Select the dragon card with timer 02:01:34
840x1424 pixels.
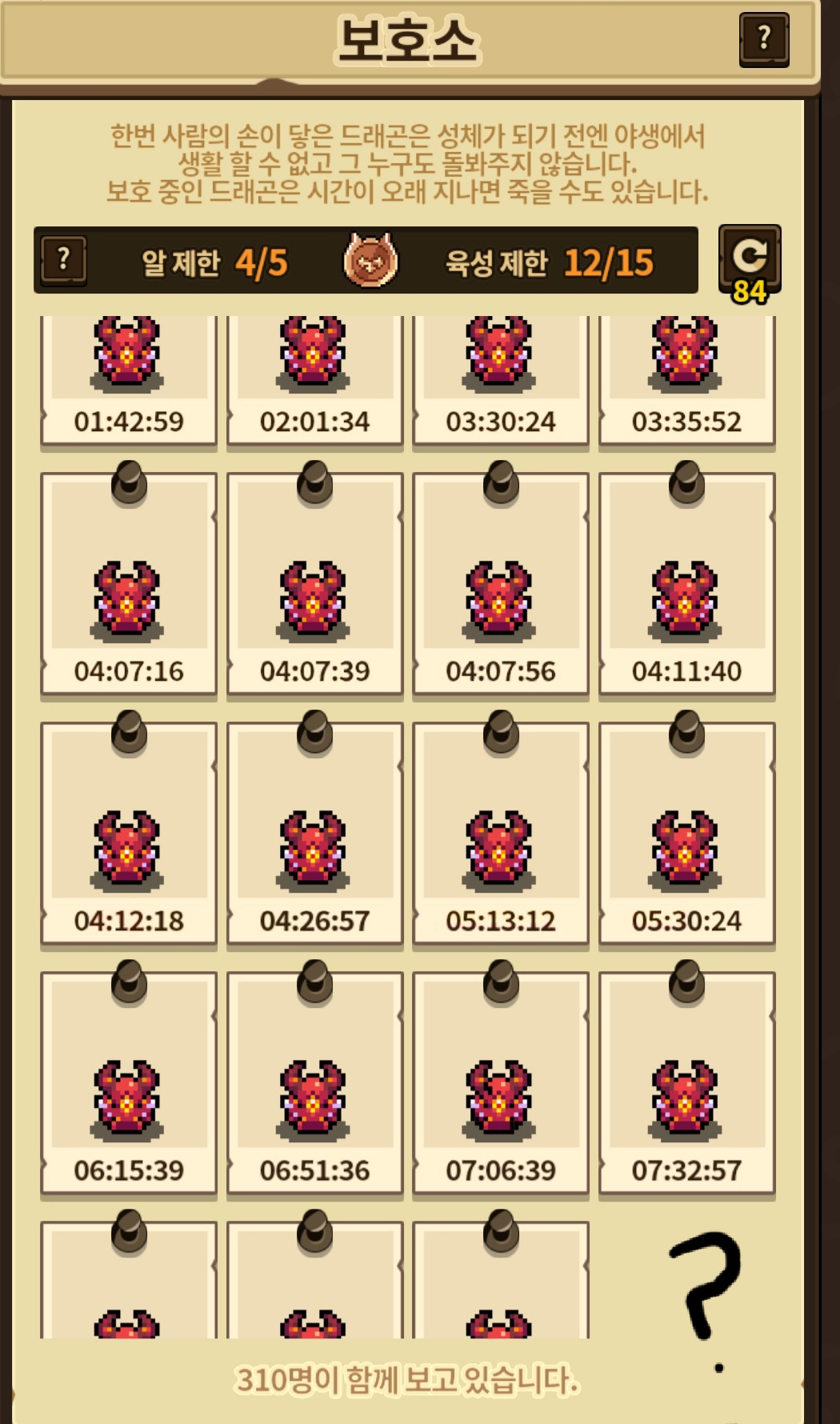314,378
